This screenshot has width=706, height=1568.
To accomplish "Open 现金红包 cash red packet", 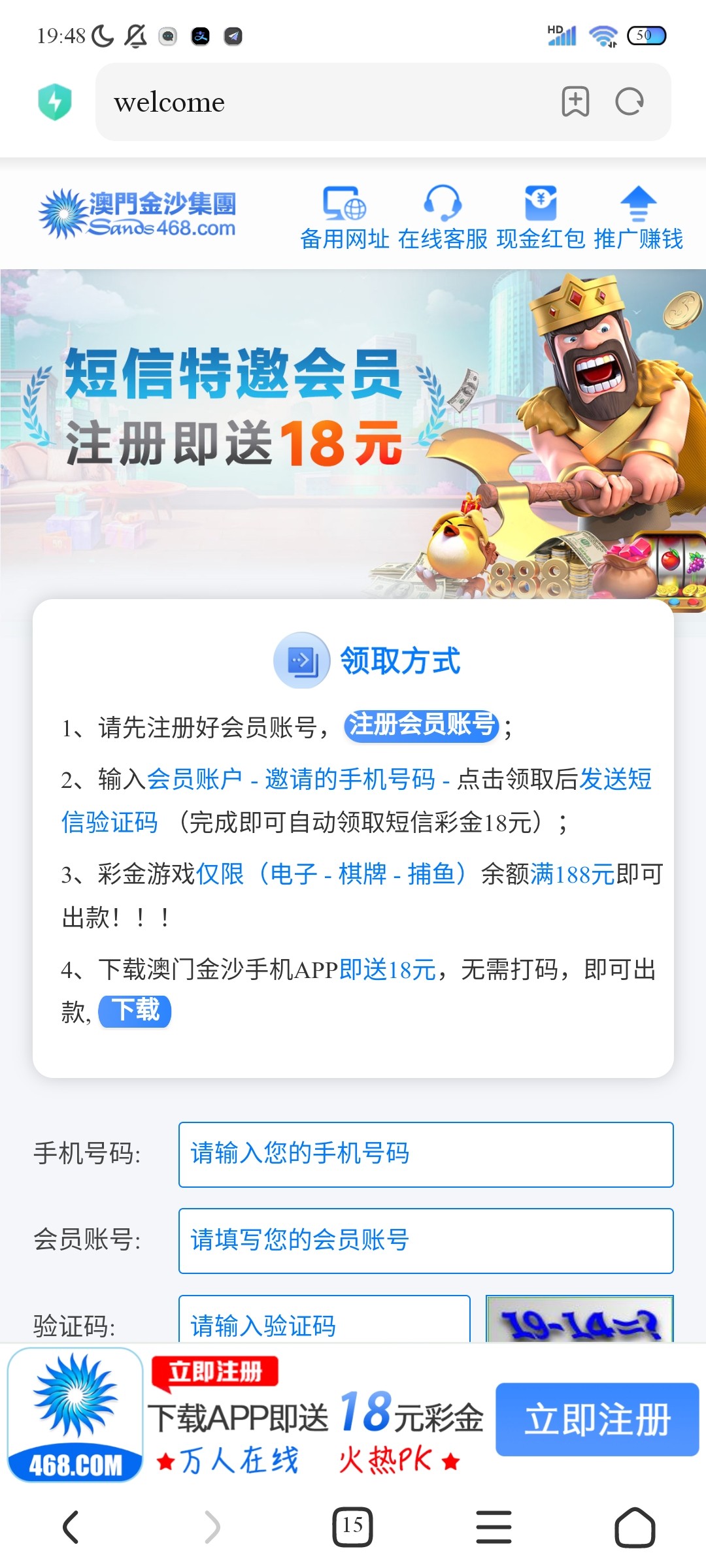I will pos(541,220).
